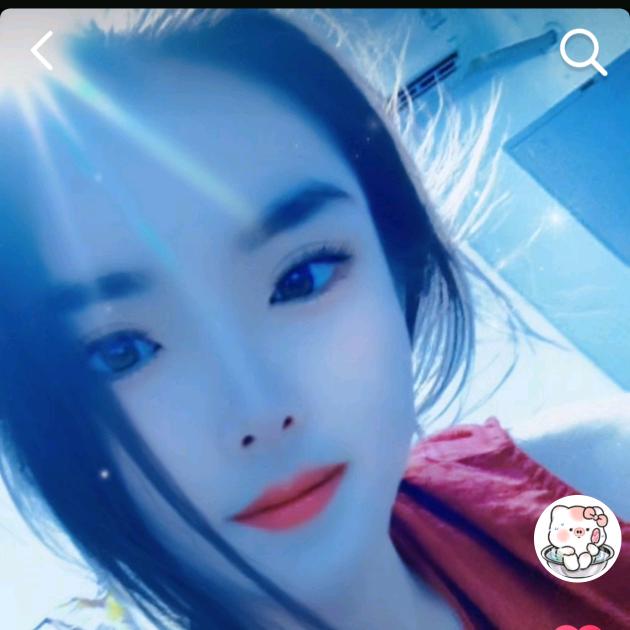Open the creator's pig cartoon avatar

[577, 539]
